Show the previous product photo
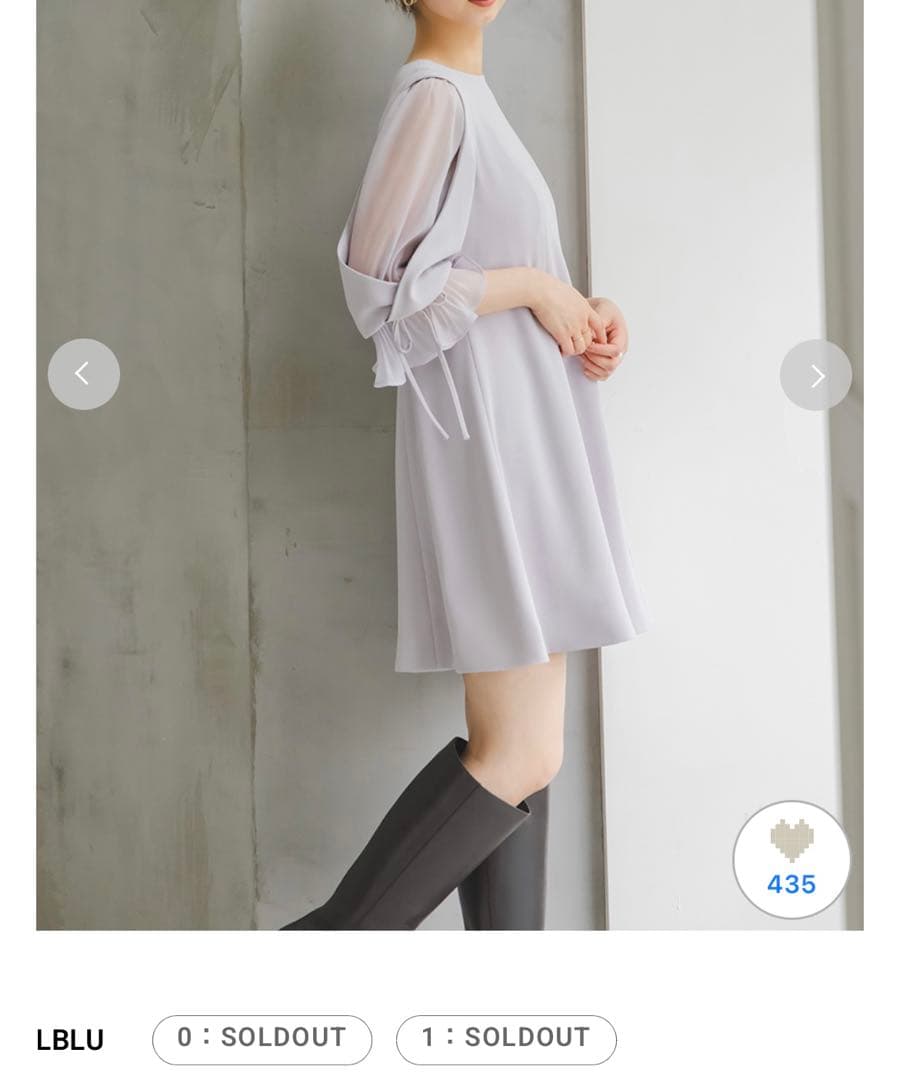 [x=84, y=374]
